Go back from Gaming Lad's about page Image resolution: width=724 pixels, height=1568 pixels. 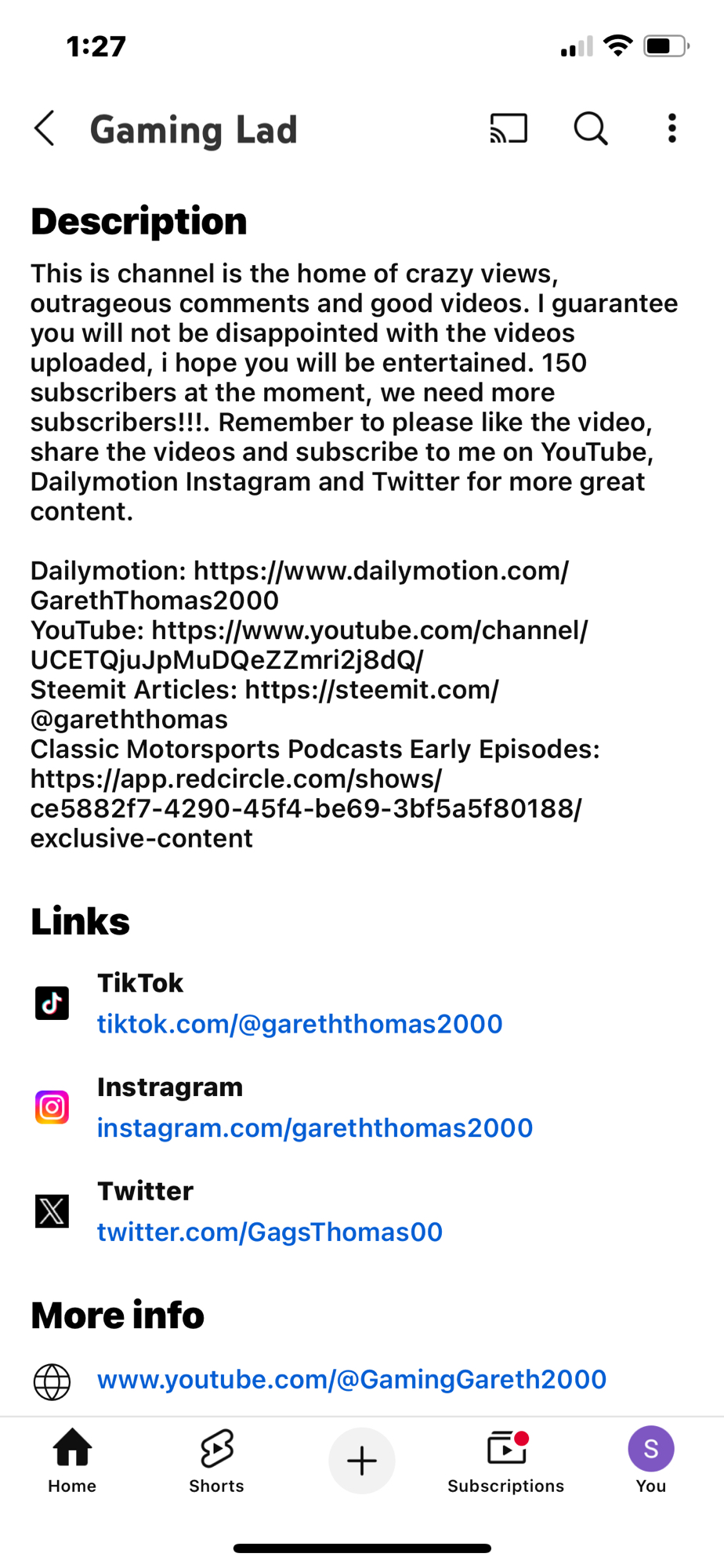pos(45,129)
